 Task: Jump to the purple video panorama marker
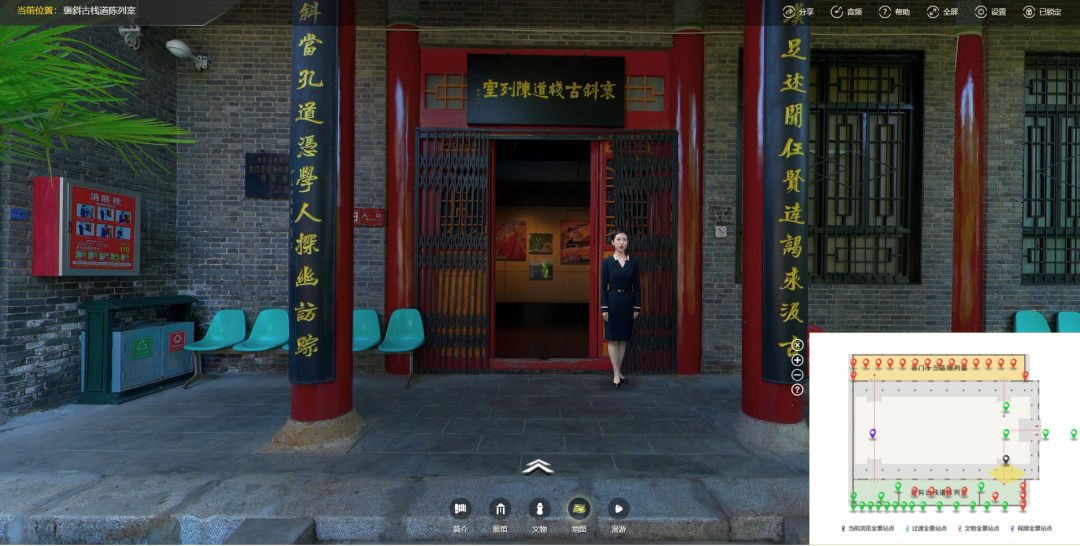872,433
